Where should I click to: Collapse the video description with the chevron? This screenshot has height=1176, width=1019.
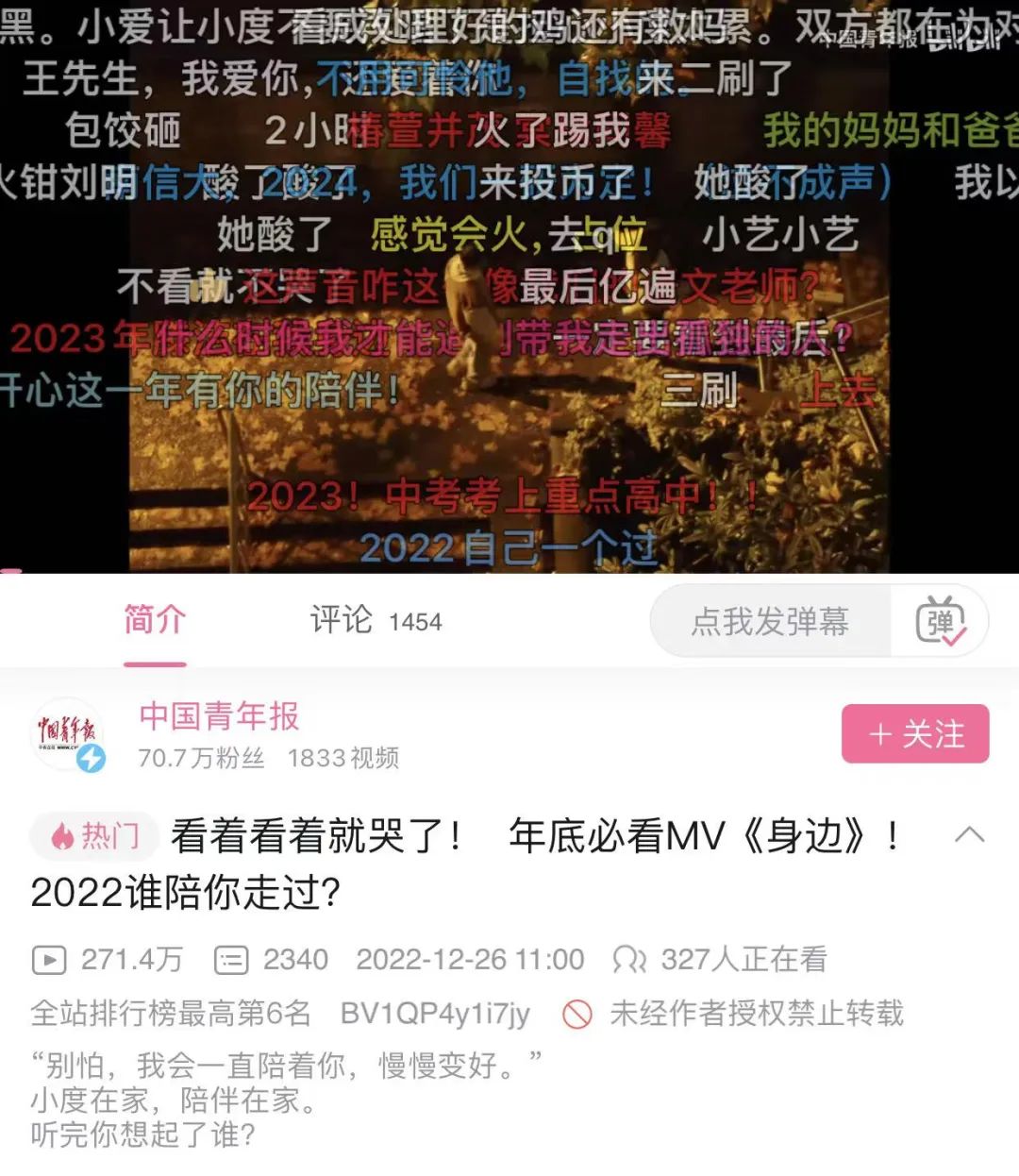[969, 835]
